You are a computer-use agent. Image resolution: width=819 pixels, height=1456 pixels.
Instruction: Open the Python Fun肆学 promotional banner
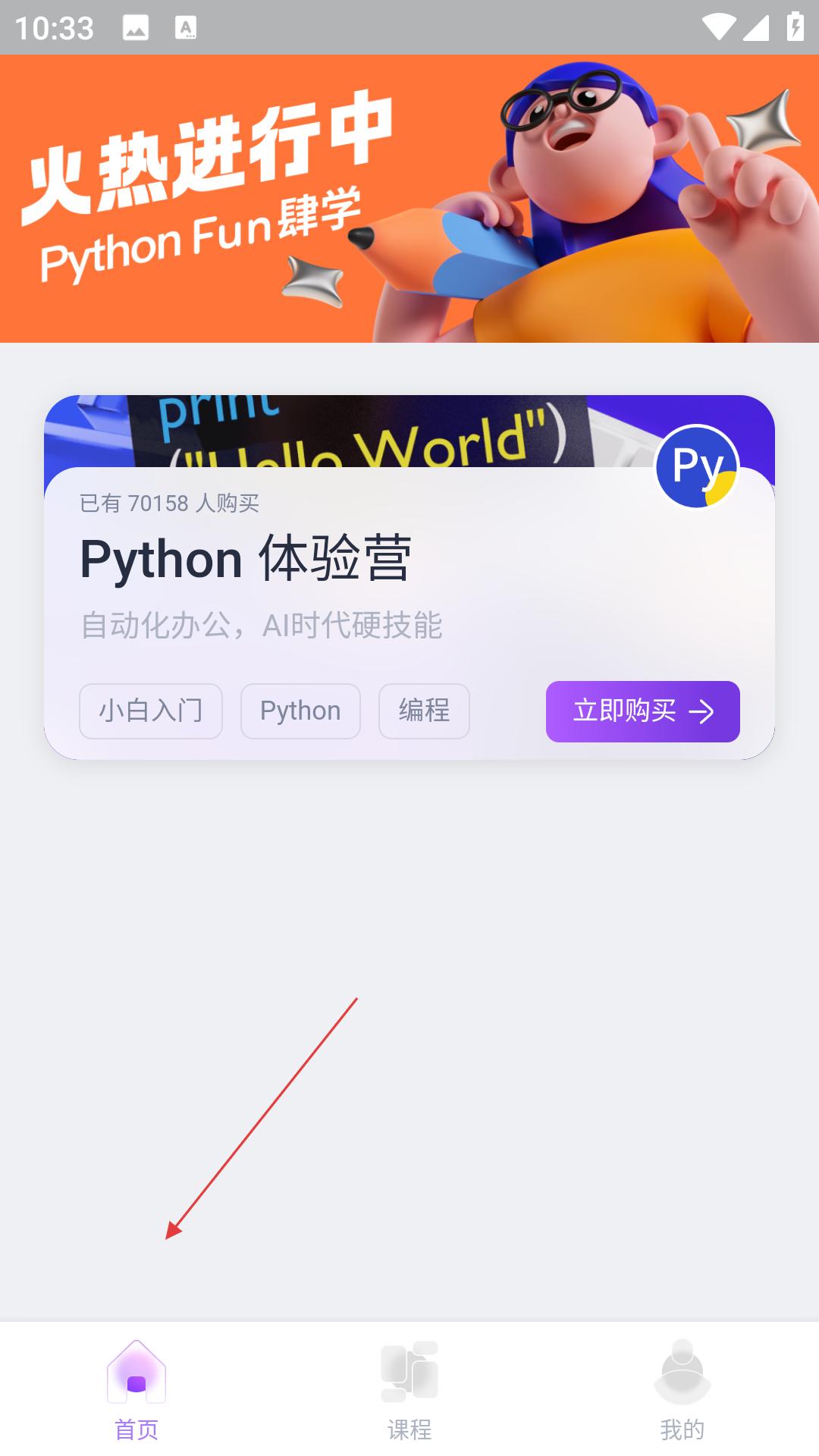point(409,199)
